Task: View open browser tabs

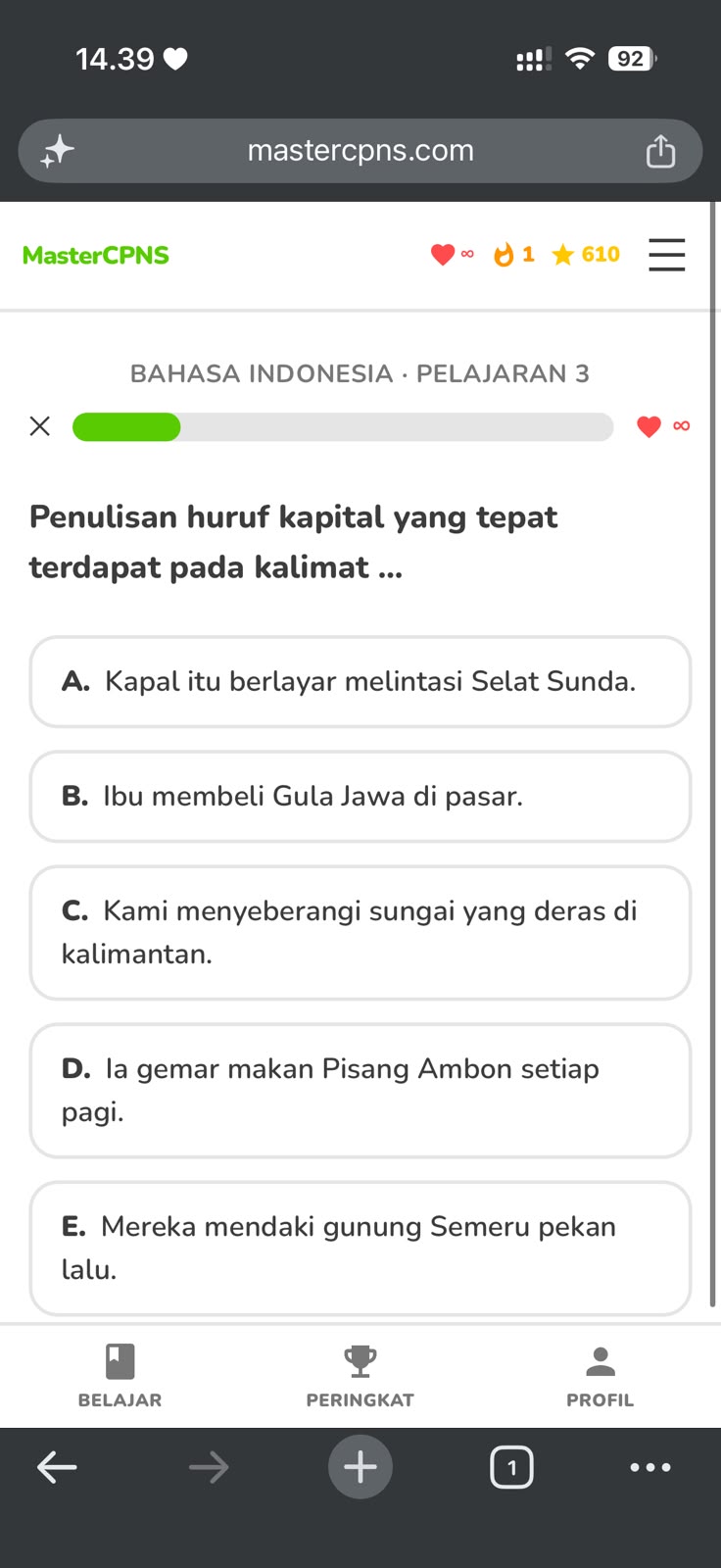Action: 511,1467
